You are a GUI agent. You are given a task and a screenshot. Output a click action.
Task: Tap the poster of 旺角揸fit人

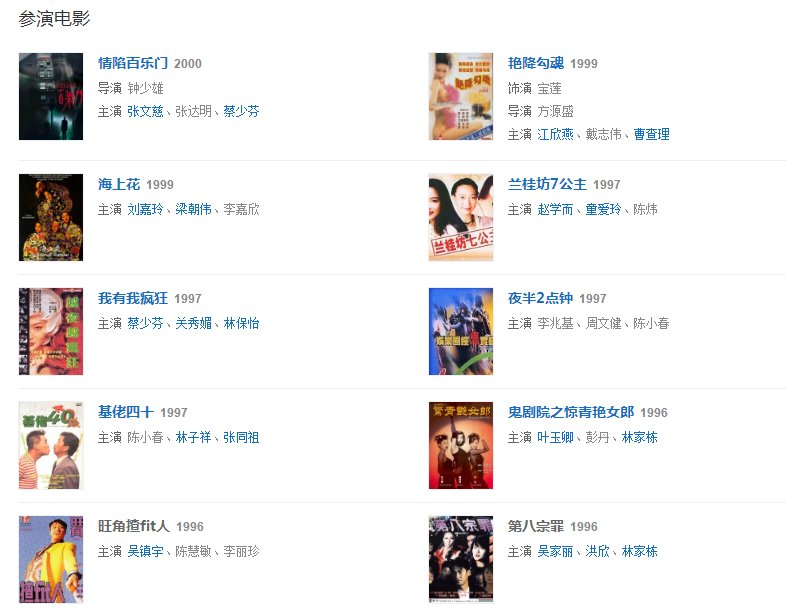point(51,559)
